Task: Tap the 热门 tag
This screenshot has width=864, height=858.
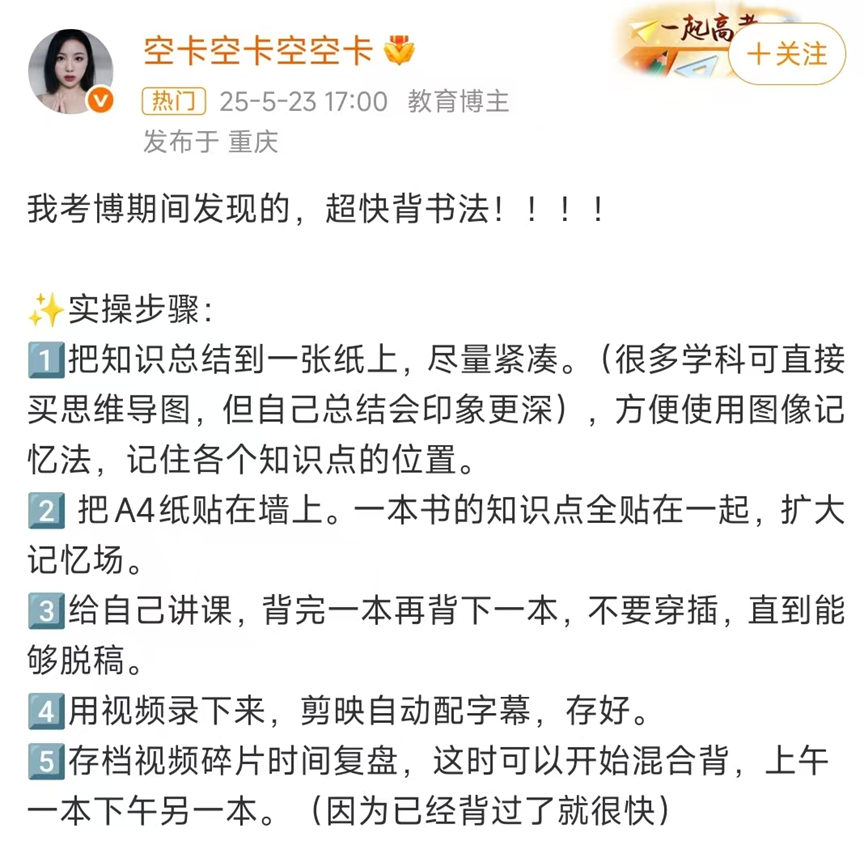Action: (x=176, y=103)
